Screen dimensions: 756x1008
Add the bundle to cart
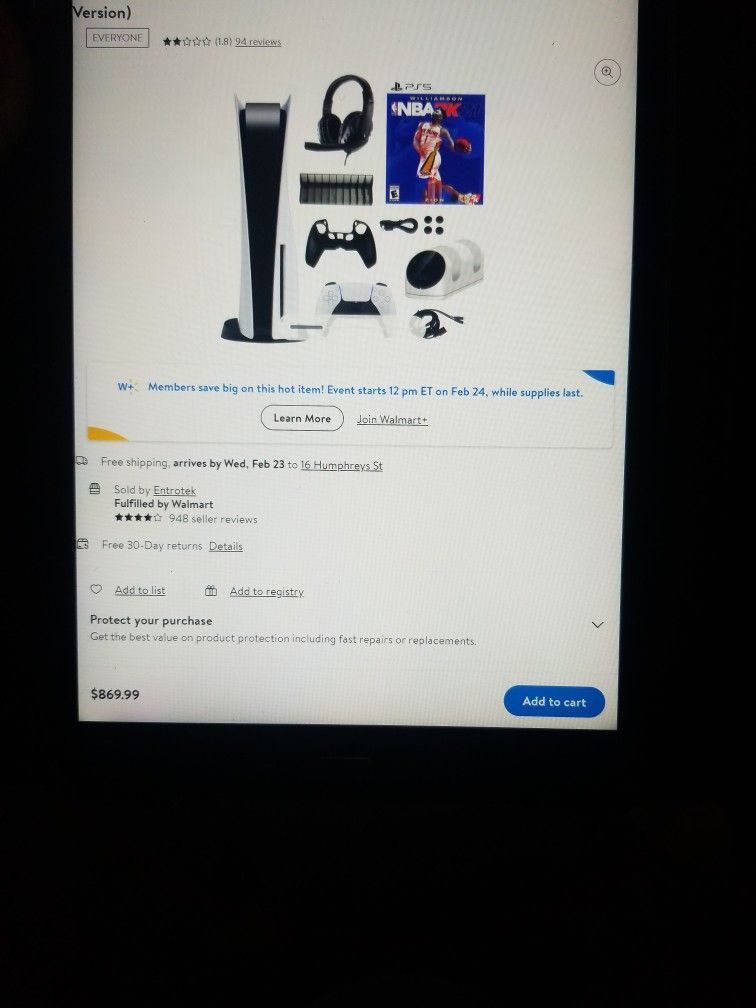tap(554, 701)
